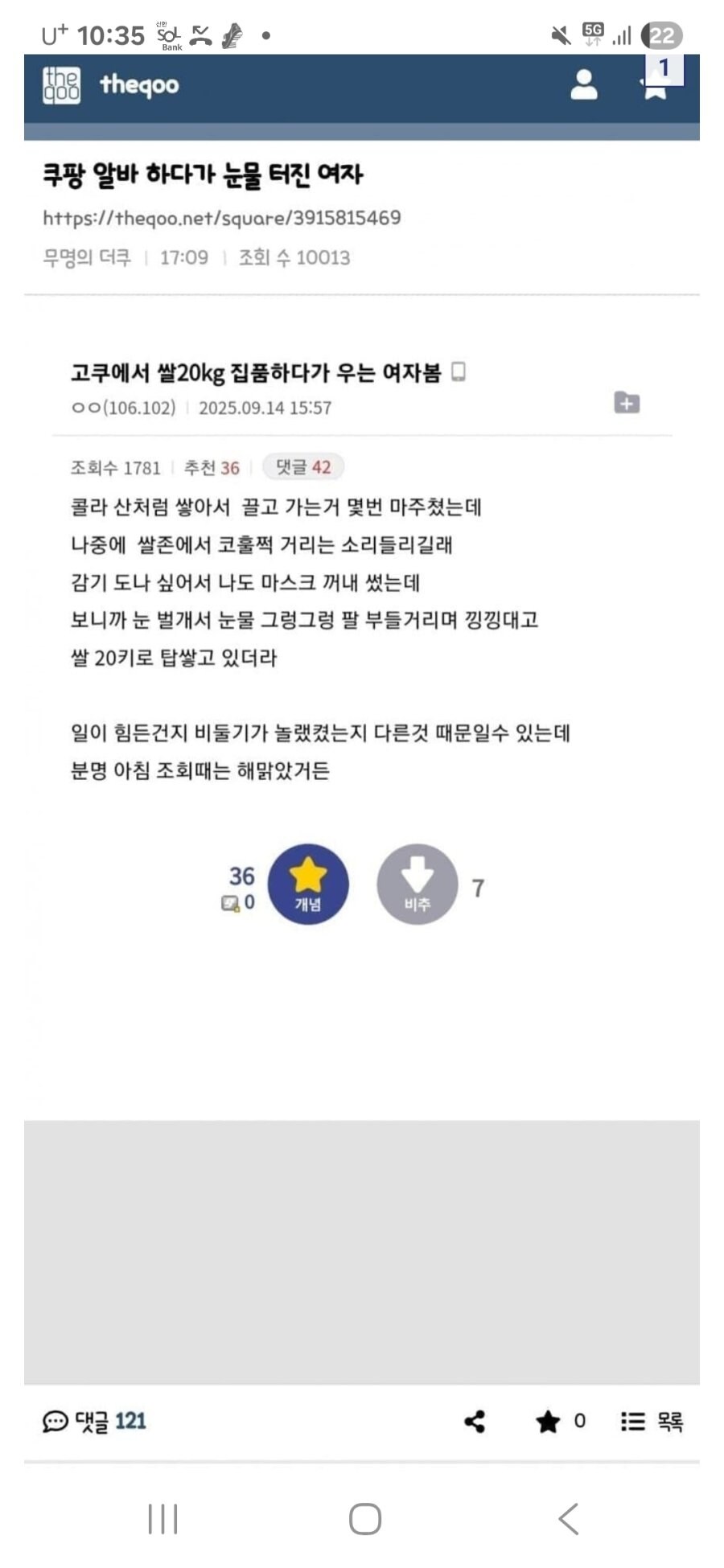724x1568 pixels.
Task: Open recent apps from navigation bar
Action: coord(163,1519)
